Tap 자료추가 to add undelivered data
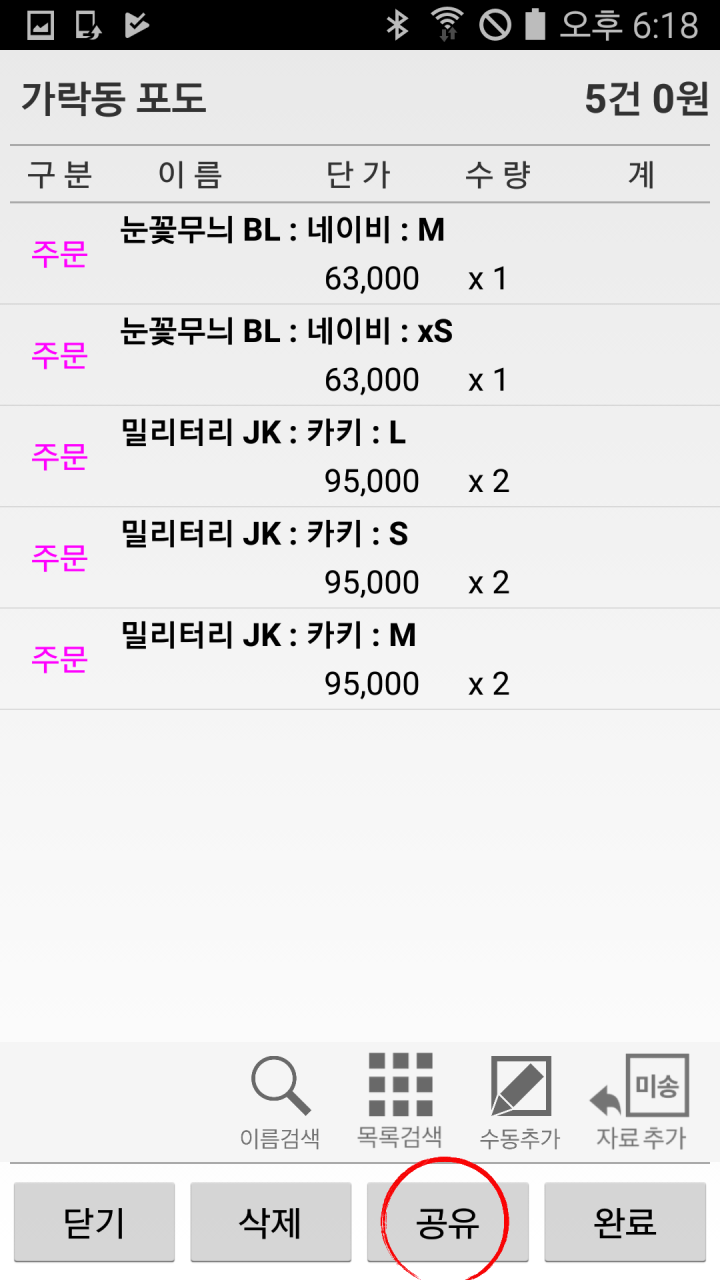 coord(640,1100)
